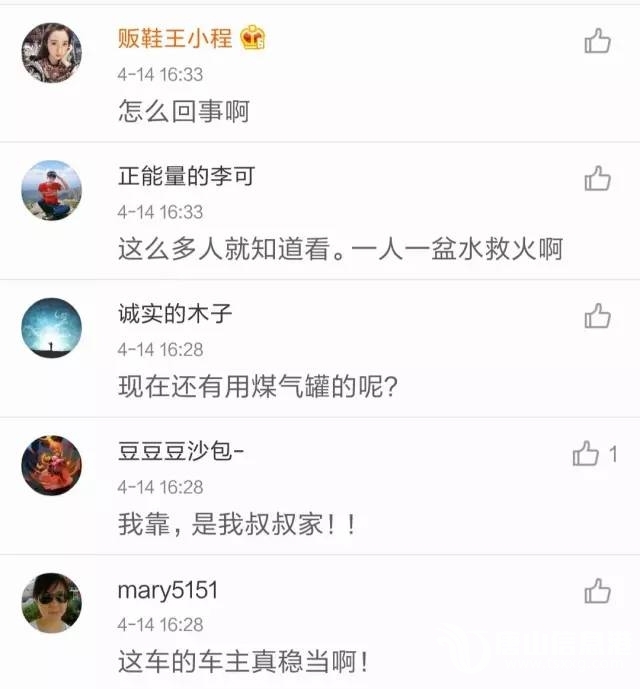Screen dimensions: 640x689
Task: Like the comment from 诚实的木子
Action: 597,317
